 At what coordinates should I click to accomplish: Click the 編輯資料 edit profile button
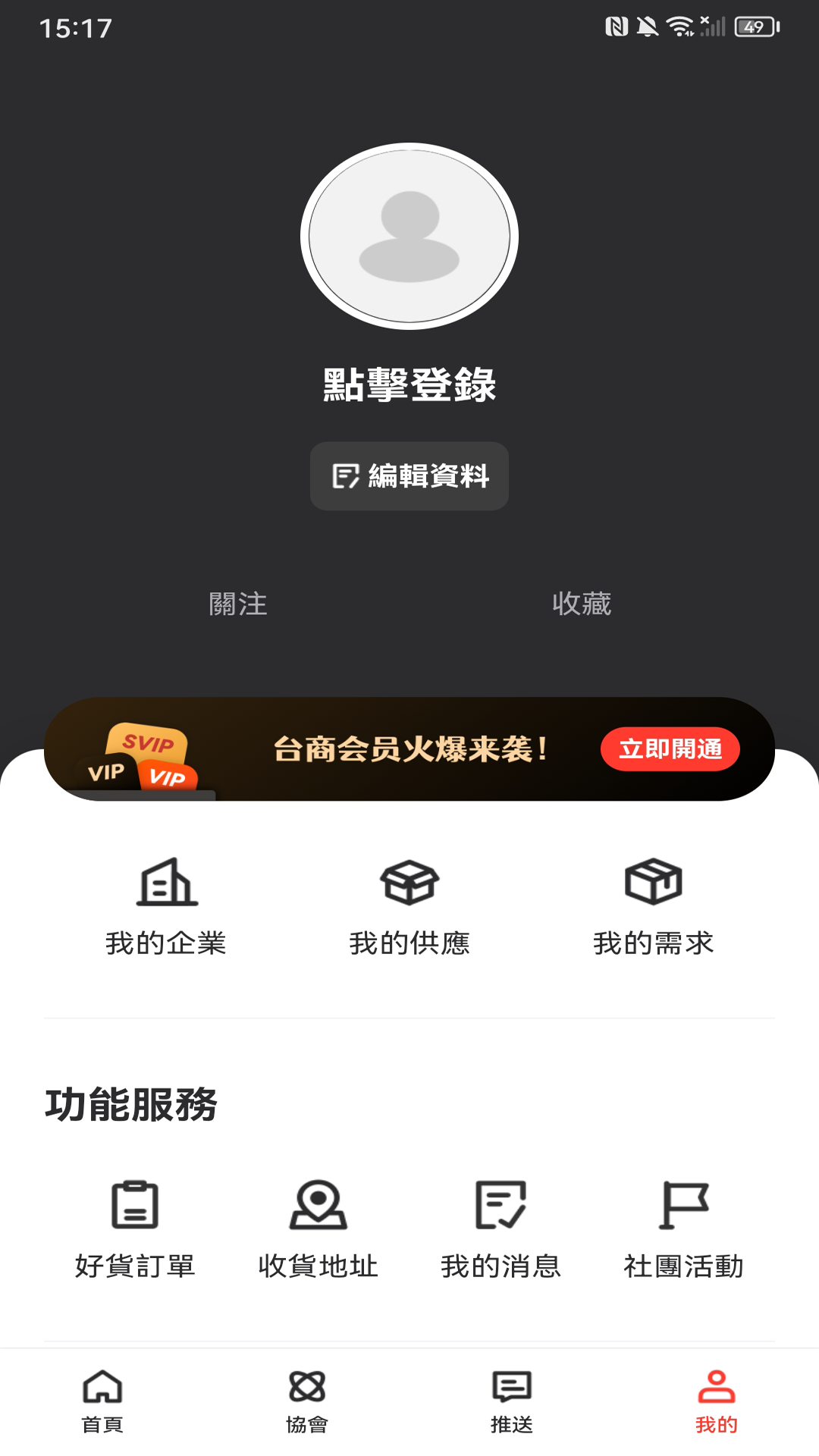pos(408,476)
